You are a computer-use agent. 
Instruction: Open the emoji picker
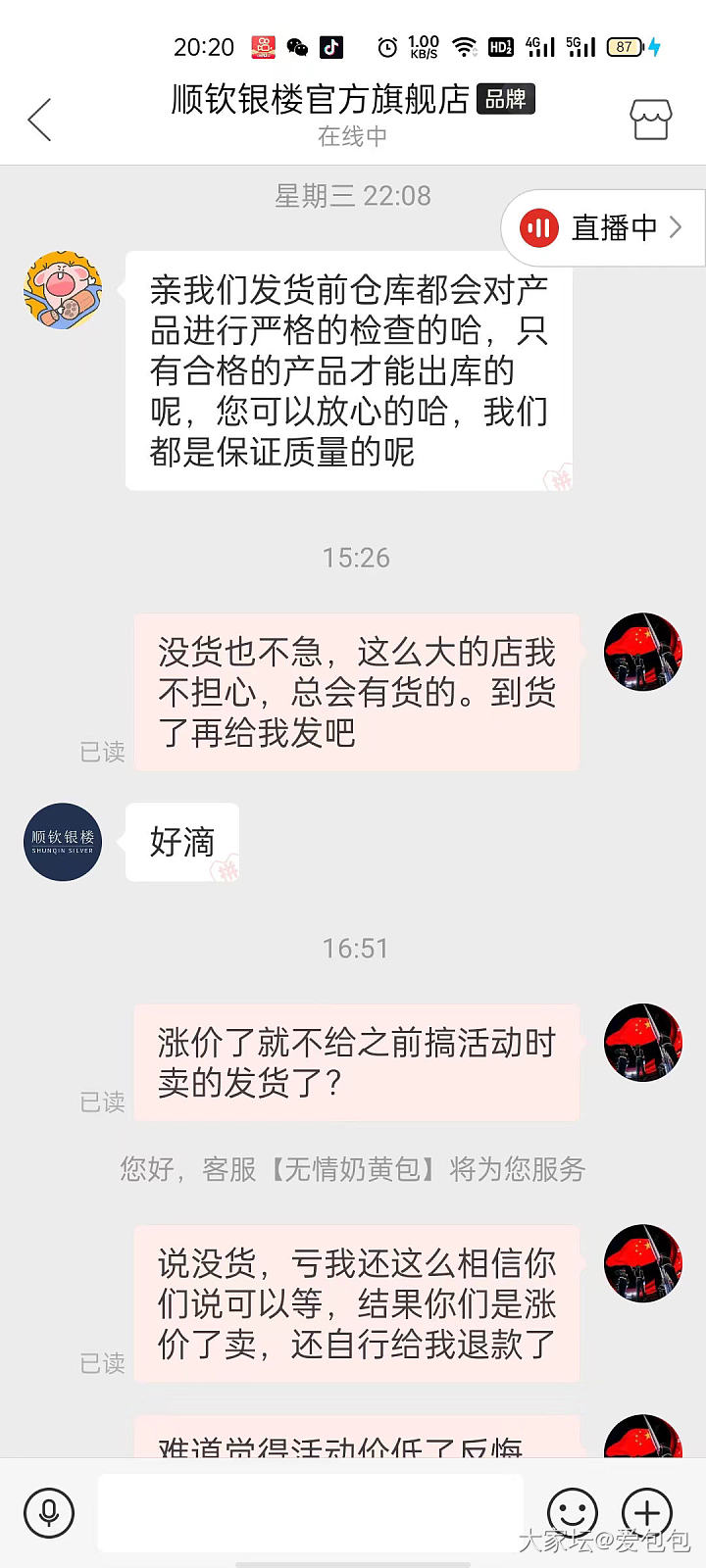pos(572,1512)
